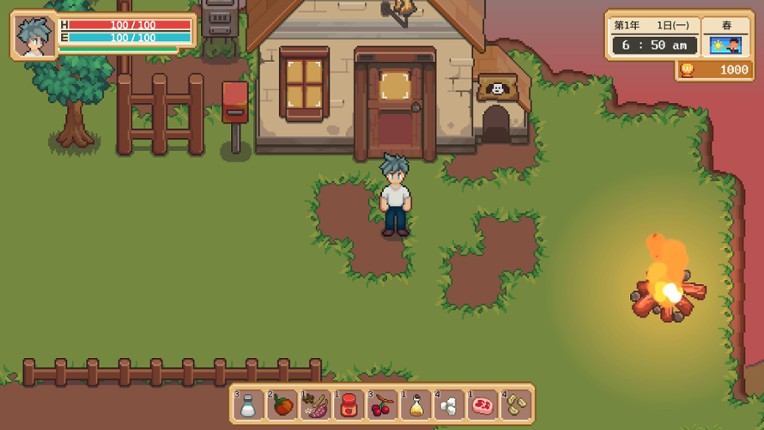Select the red jam jar slot
This screenshot has height=430, width=764.
[349, 404]
